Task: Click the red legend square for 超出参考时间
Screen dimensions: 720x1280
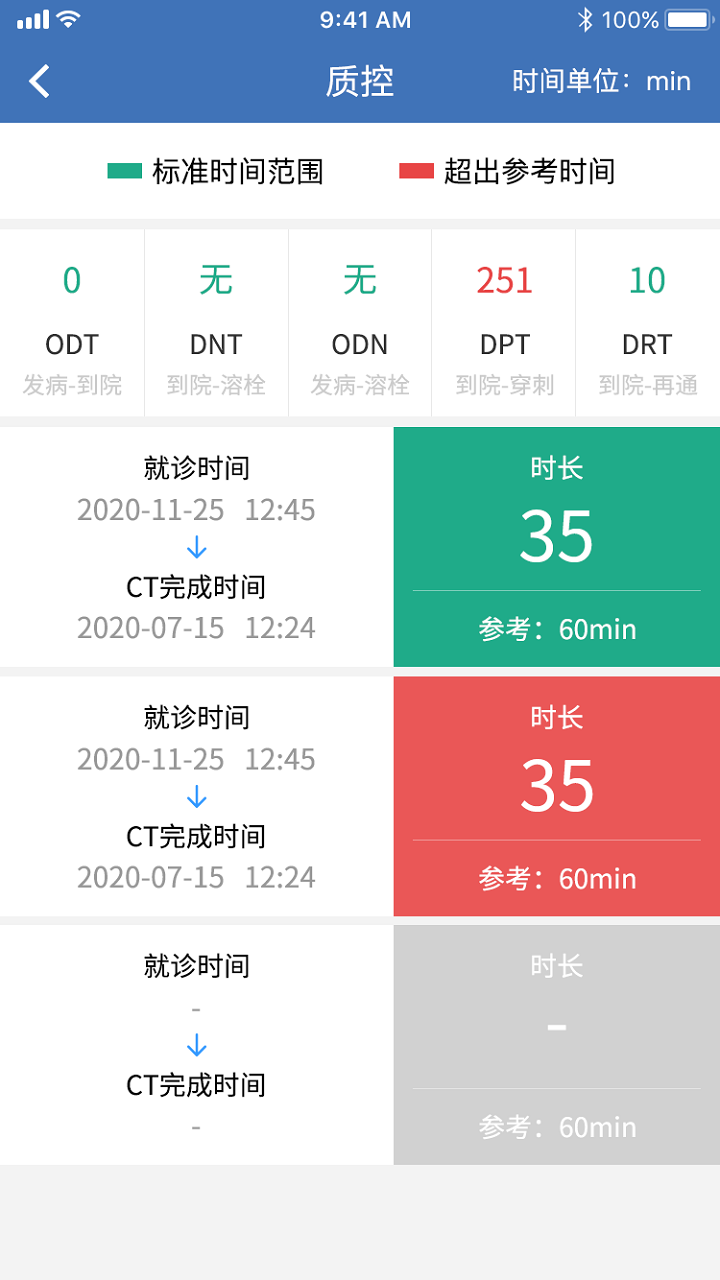Action: 414,170
